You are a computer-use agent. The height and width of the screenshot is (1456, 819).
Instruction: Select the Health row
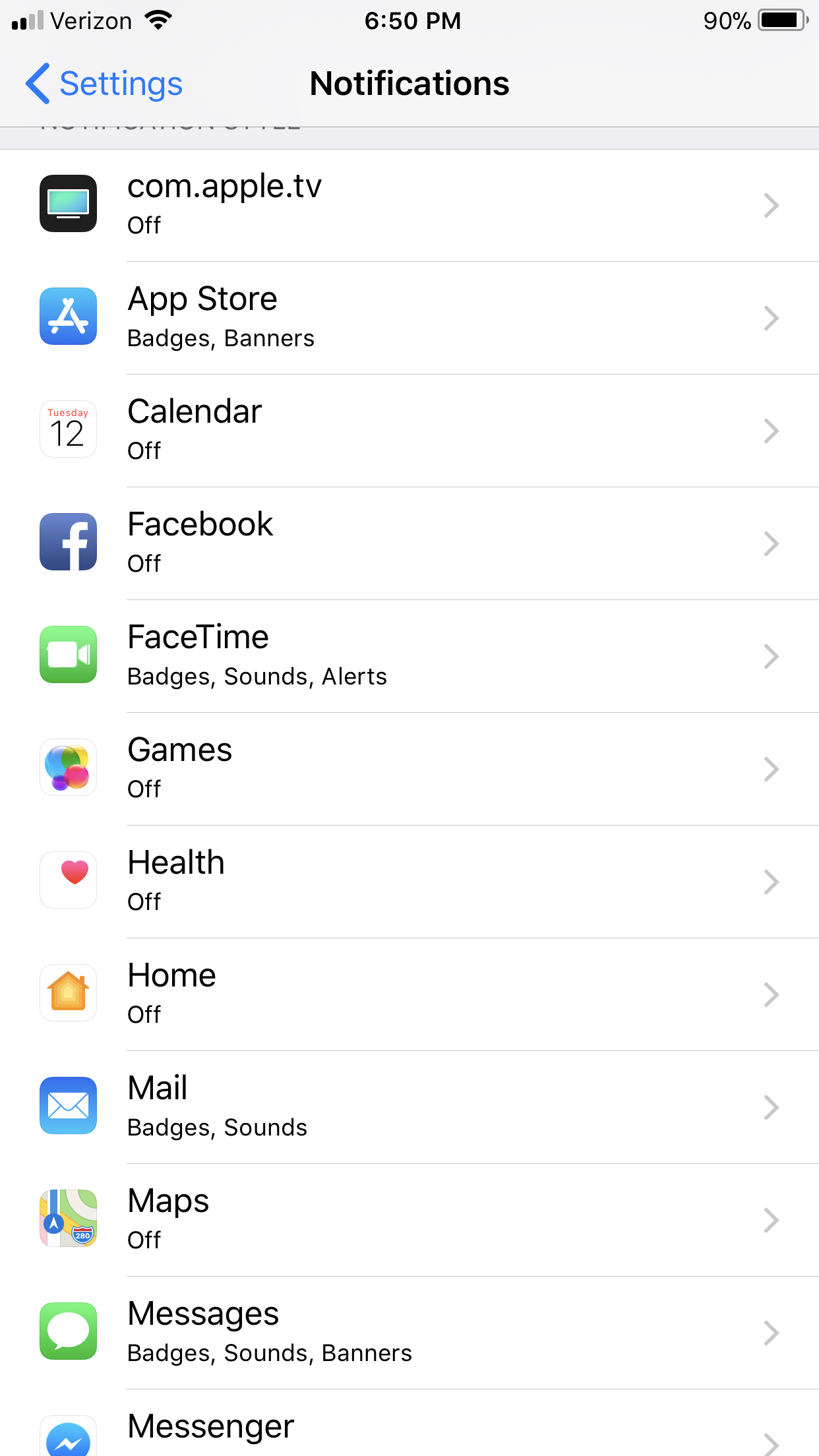click(409, 882)
